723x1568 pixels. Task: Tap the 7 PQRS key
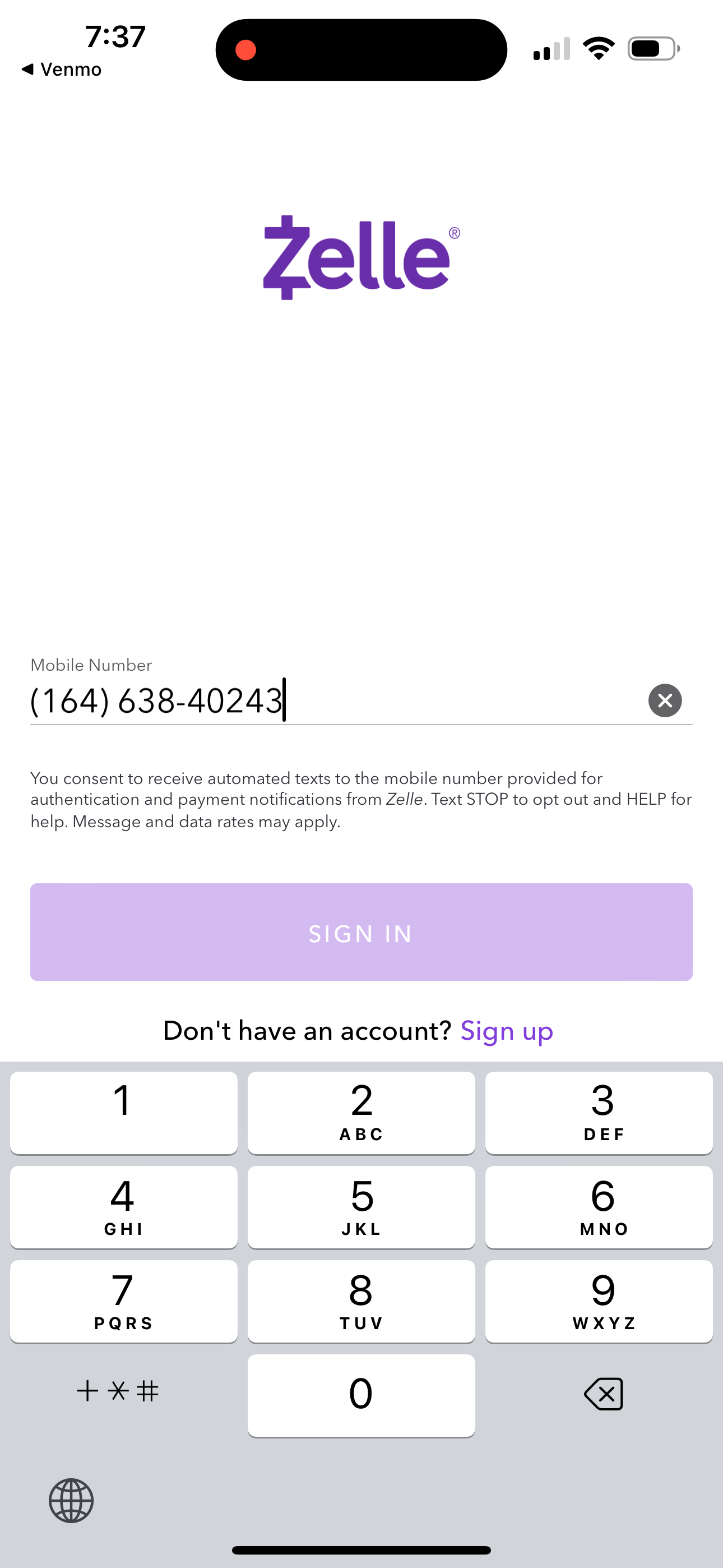(x=123, y=1301)
